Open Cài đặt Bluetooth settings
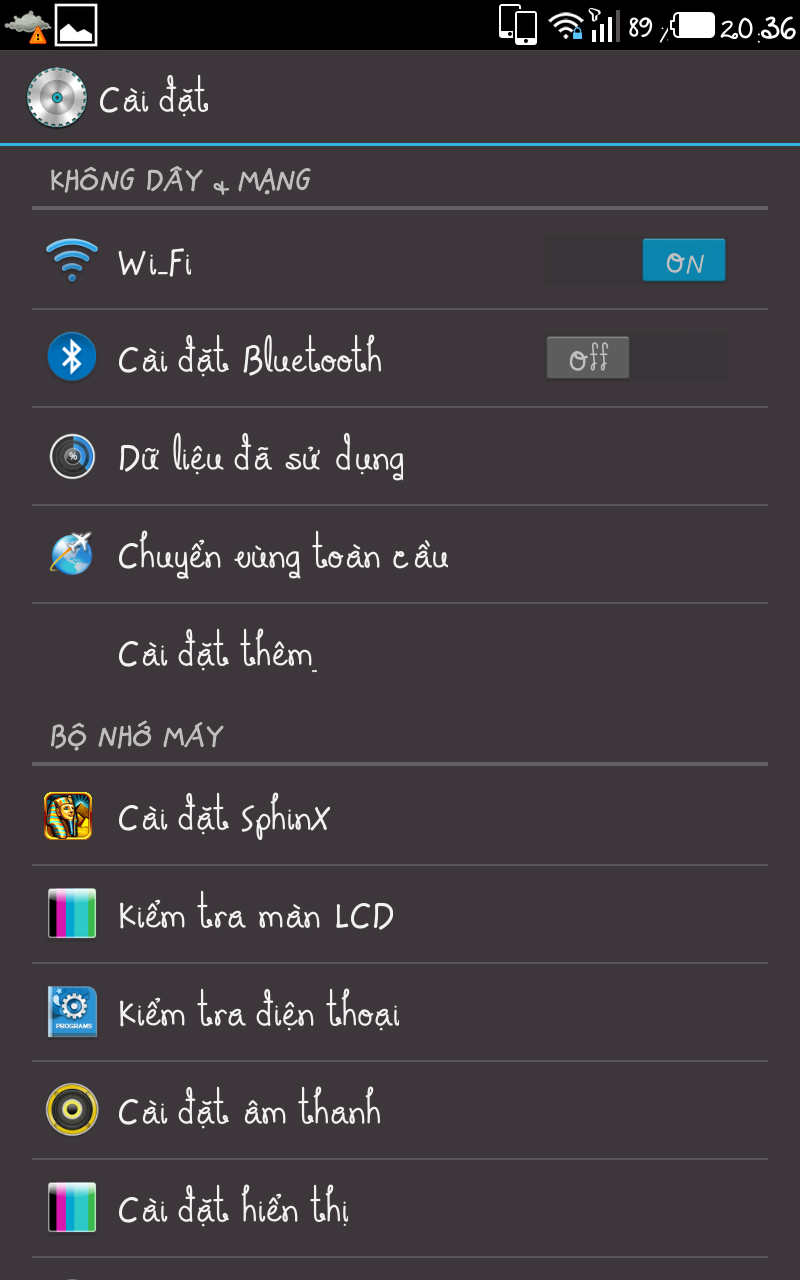 pyautogui.click(x=250, y=359)
